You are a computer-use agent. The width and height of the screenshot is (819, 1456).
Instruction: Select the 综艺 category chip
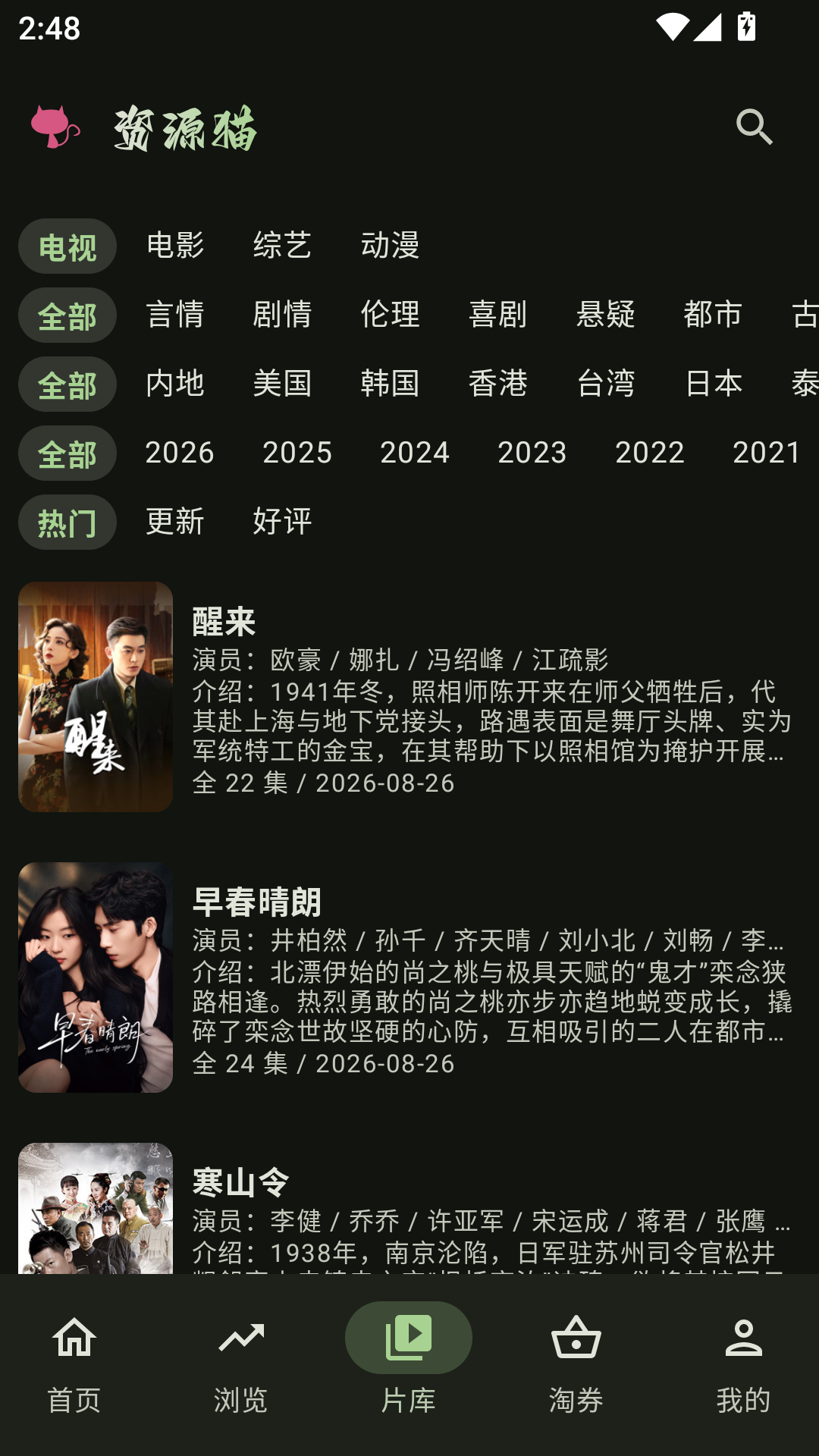[282, 246]
